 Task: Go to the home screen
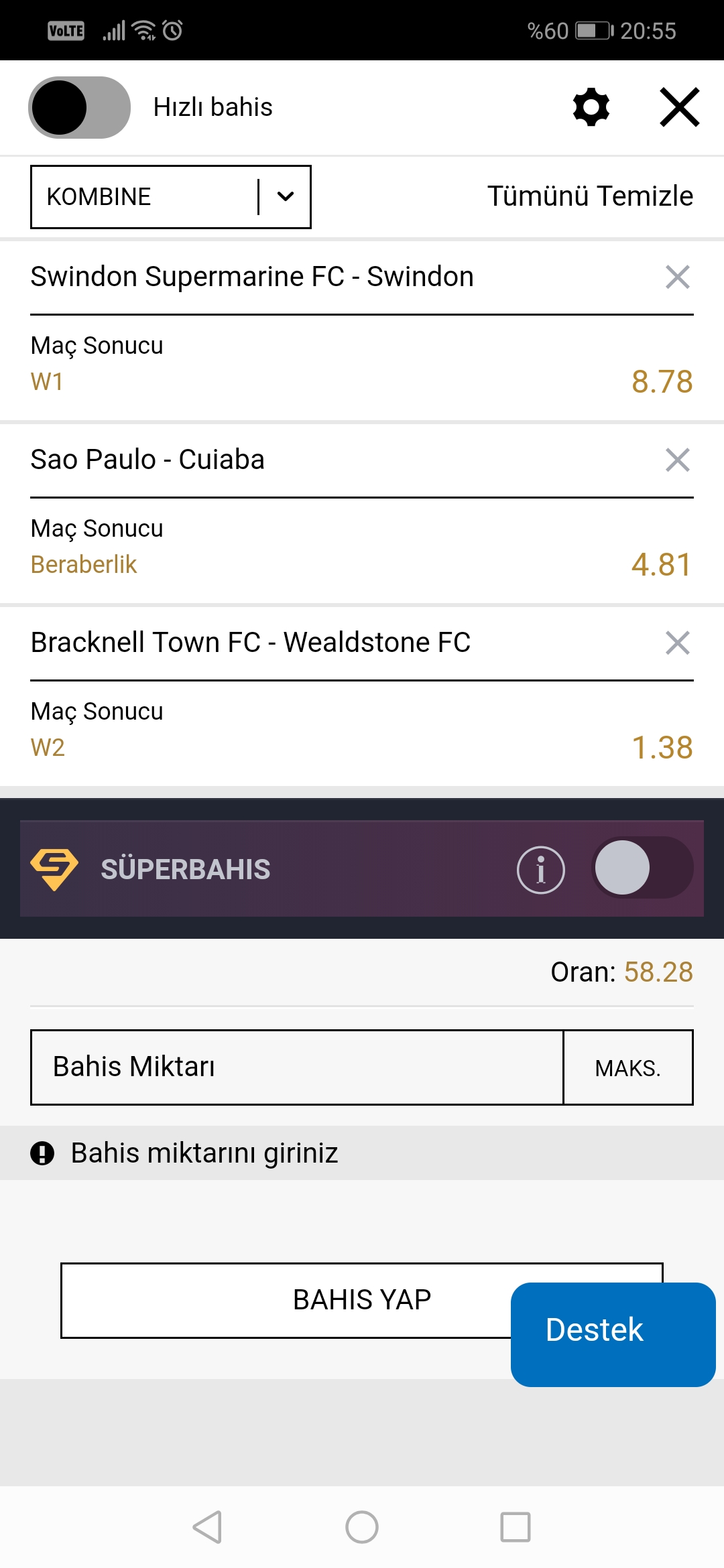[362, 1527]
